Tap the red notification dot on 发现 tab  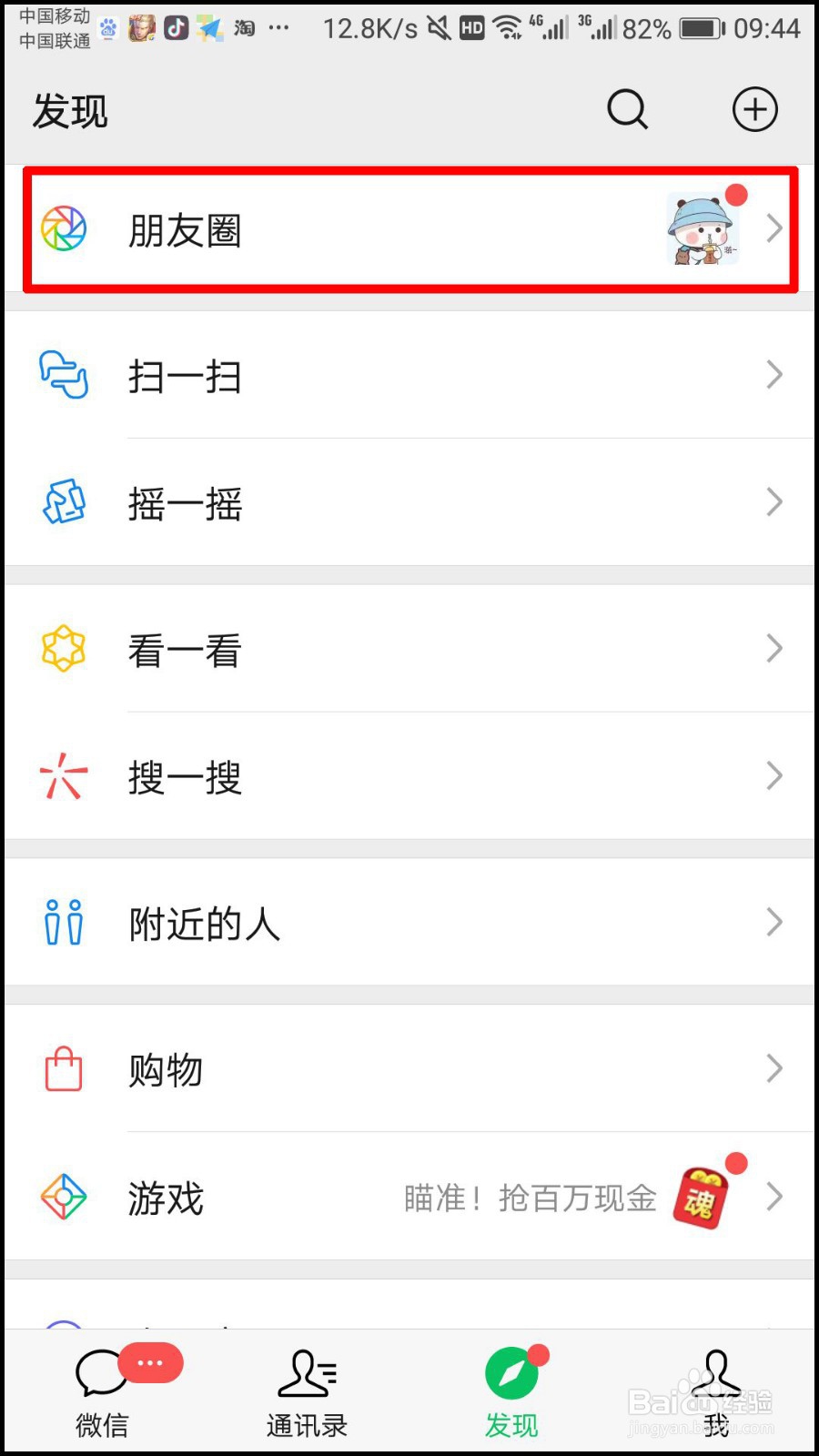[x=539, y=1353]
